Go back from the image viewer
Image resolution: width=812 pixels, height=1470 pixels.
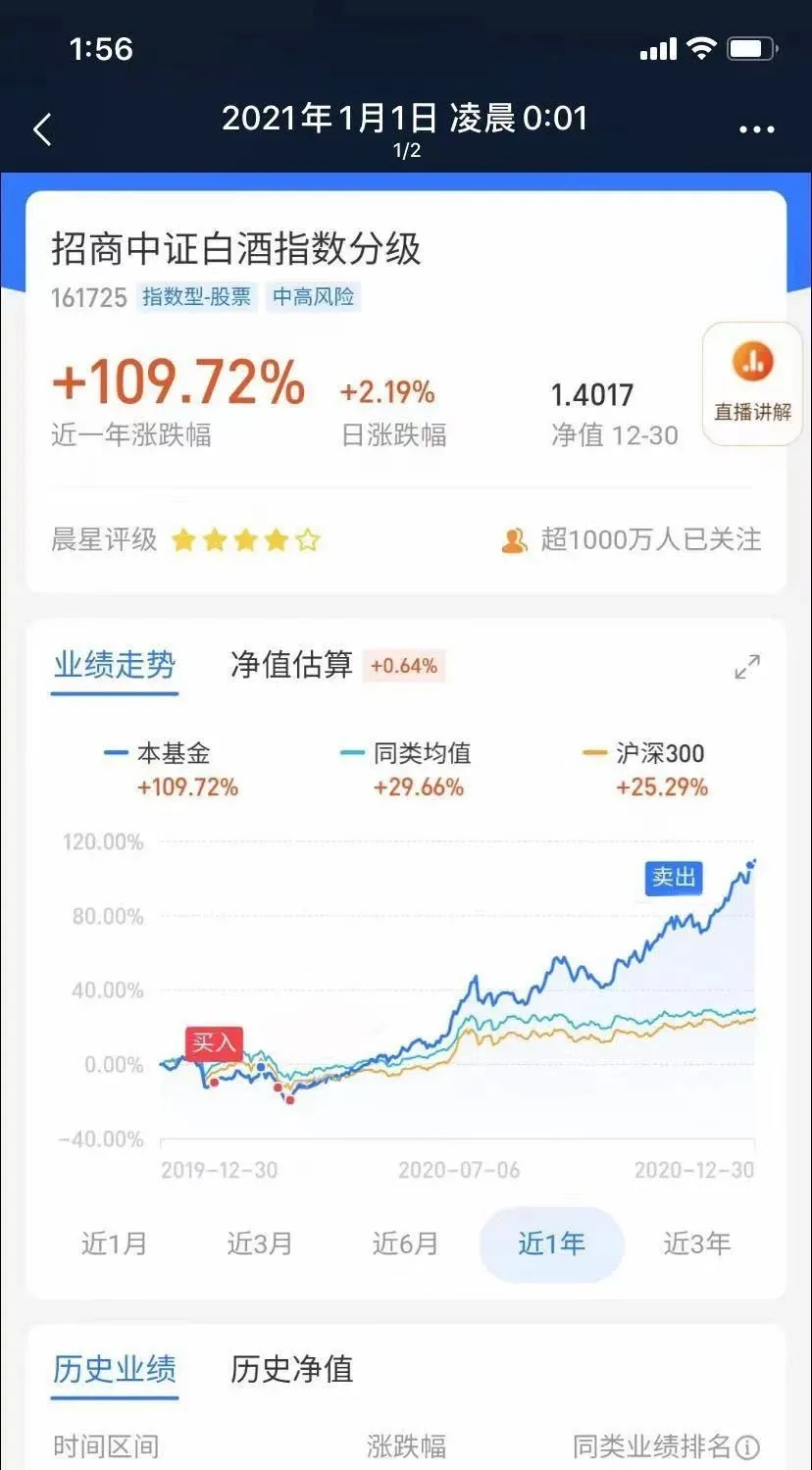(x=42, y=128)
